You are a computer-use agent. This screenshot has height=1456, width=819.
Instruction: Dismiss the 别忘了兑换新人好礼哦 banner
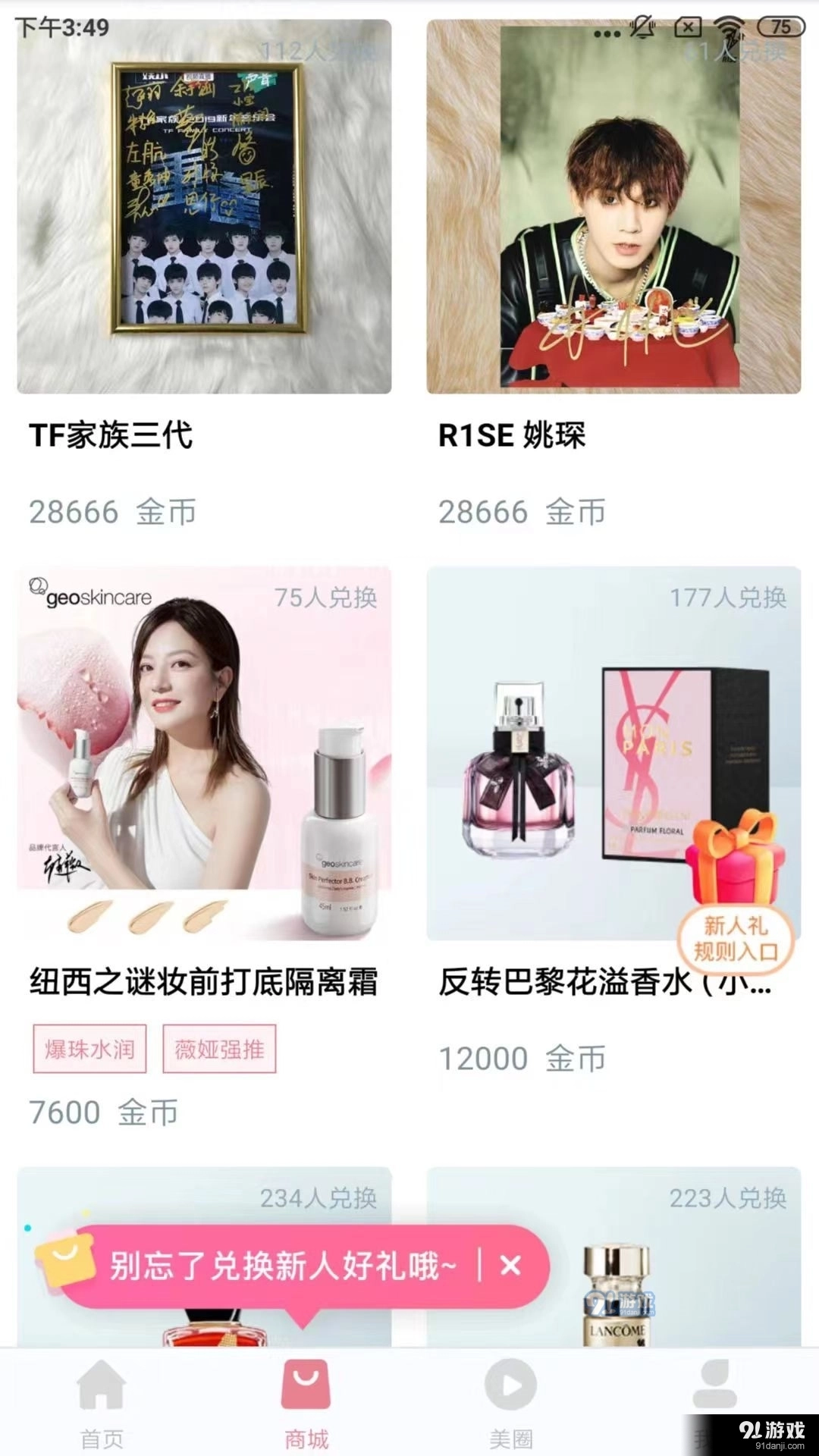pyautogui.click(x=511, y=1265)
